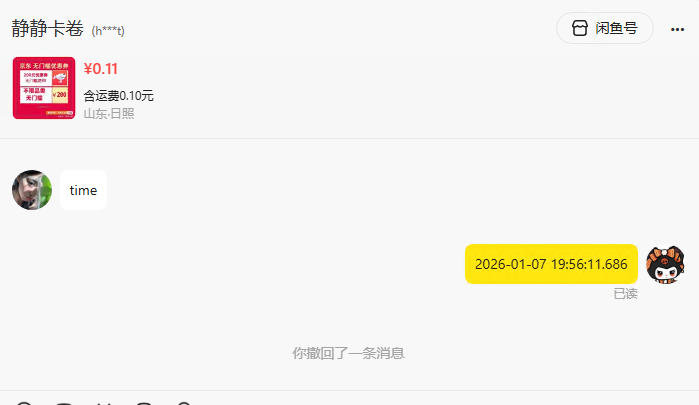Open my own avatar beside the yellow message
The image size is (699, 405).
click(x=665, y=264)
